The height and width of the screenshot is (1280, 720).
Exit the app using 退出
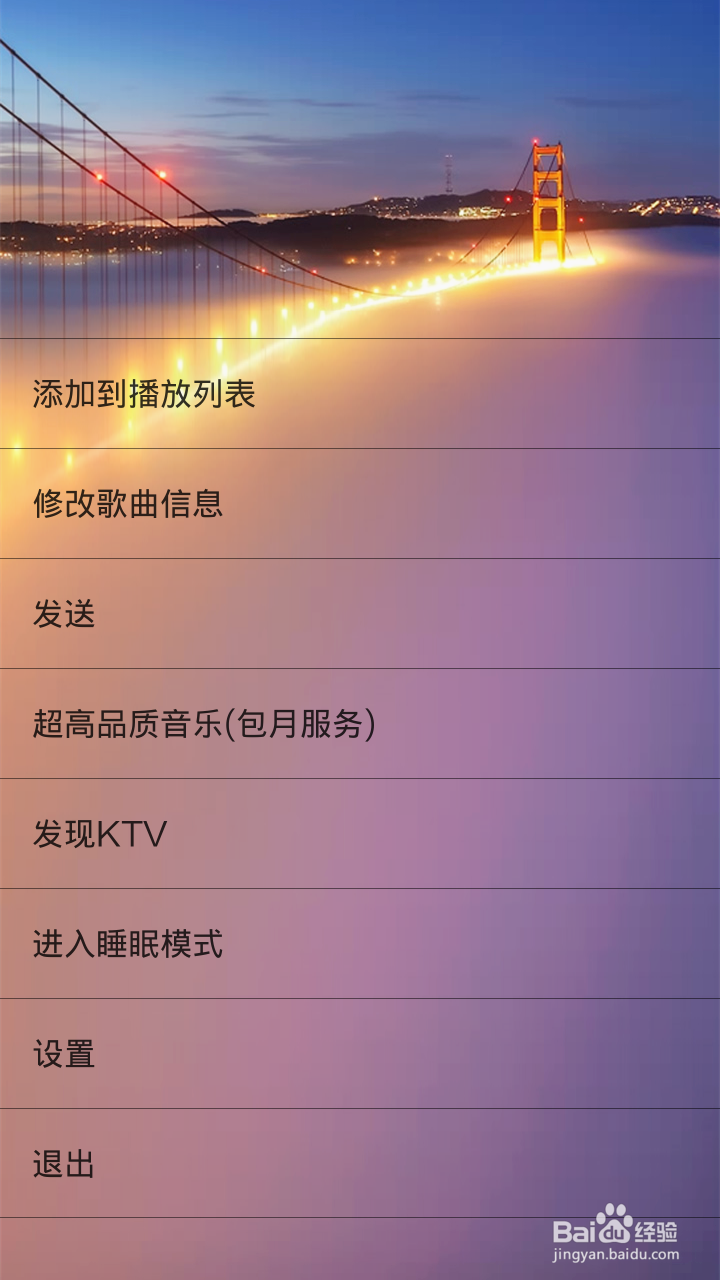[65, 1163]
